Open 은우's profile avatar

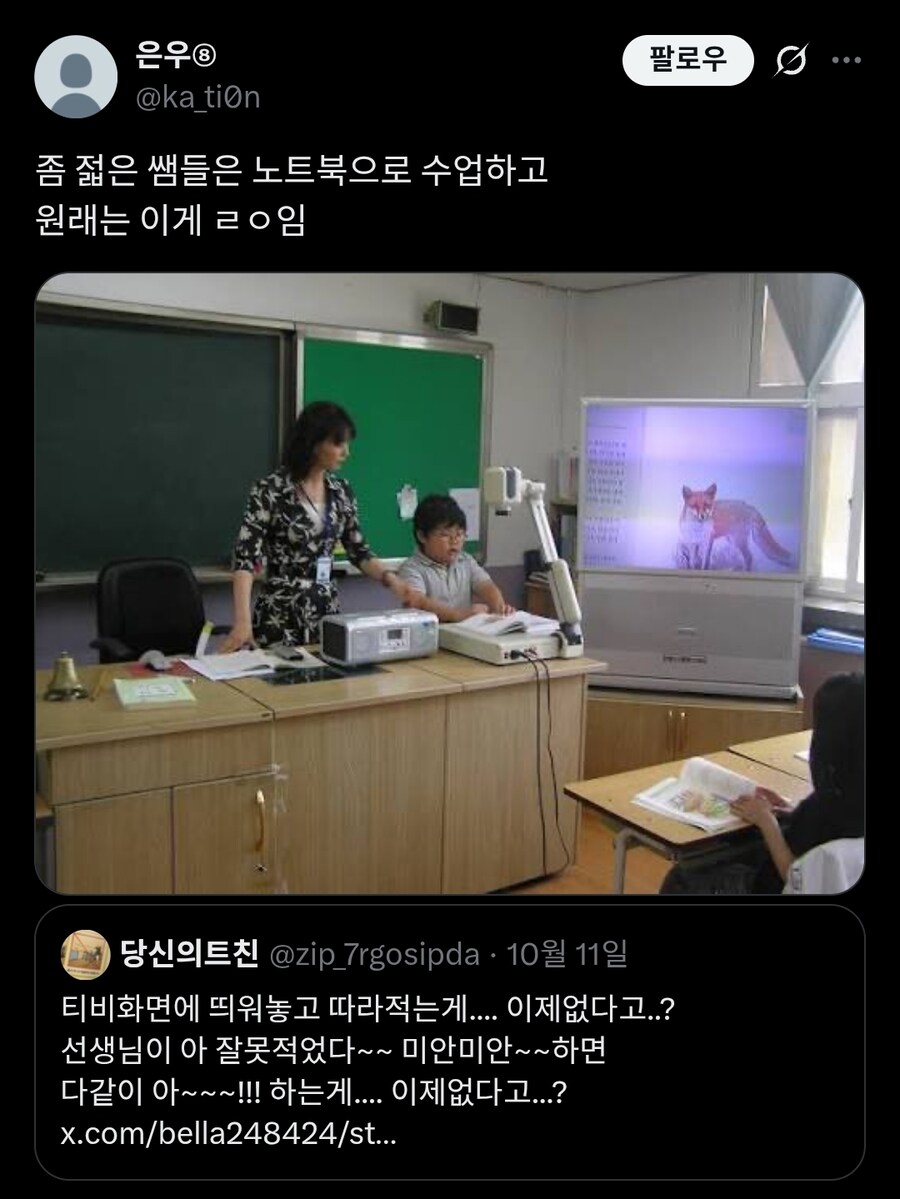tap(76, 77)
